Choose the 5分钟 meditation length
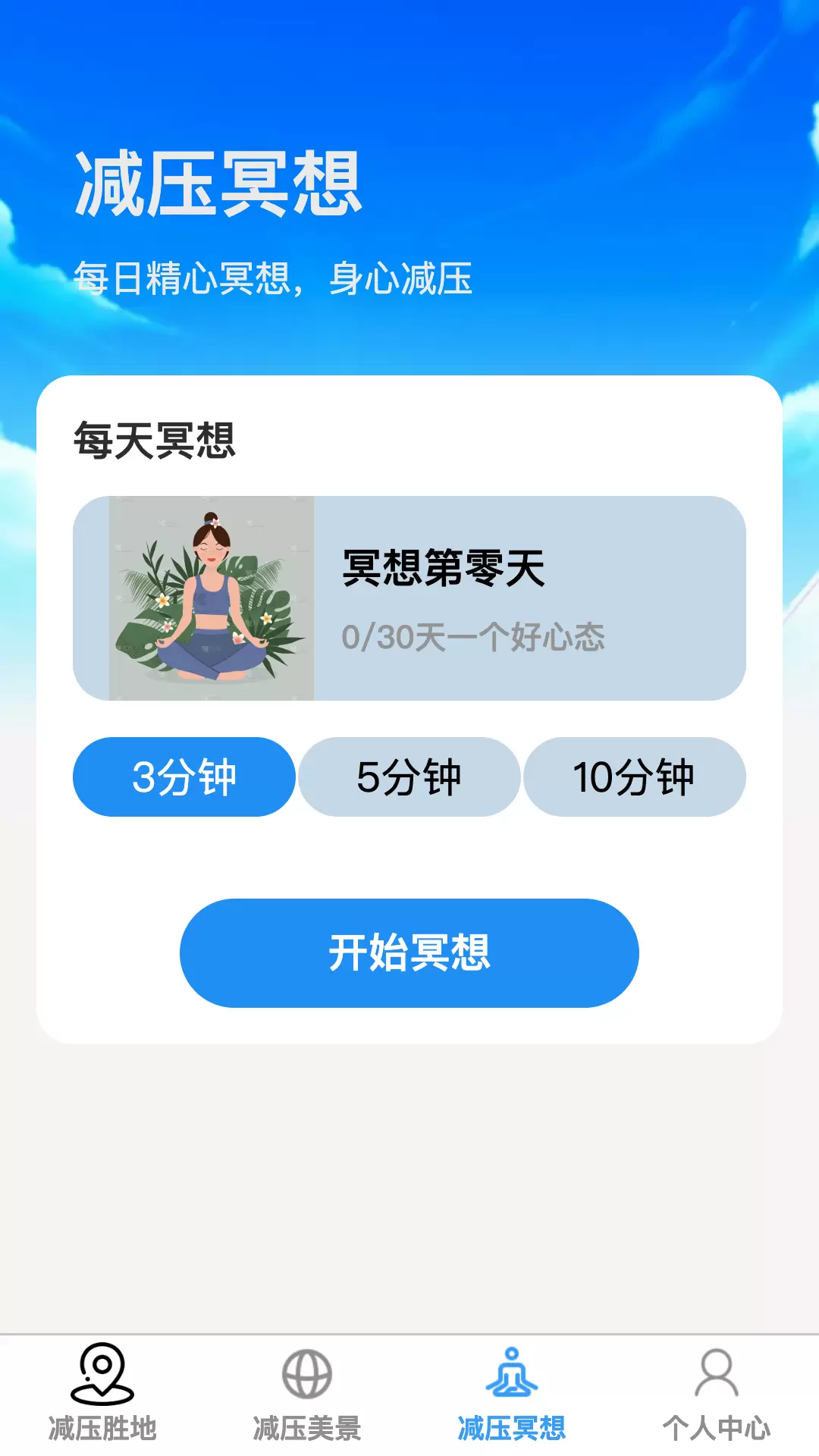 pyautogui.click(x=409, y=777)
